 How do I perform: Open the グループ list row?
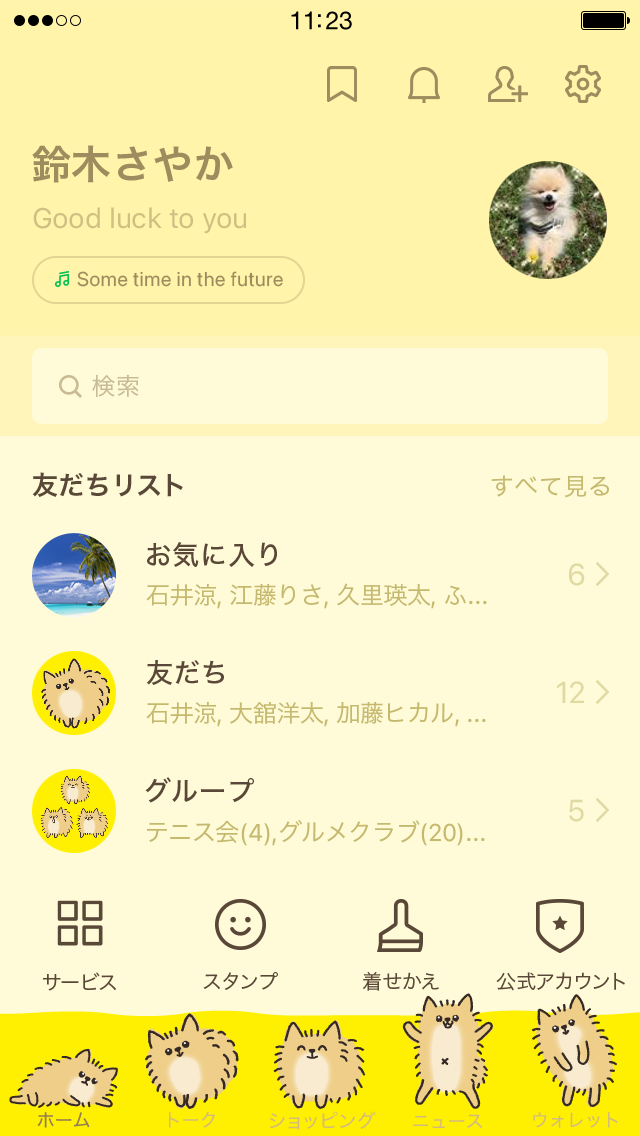320,810
